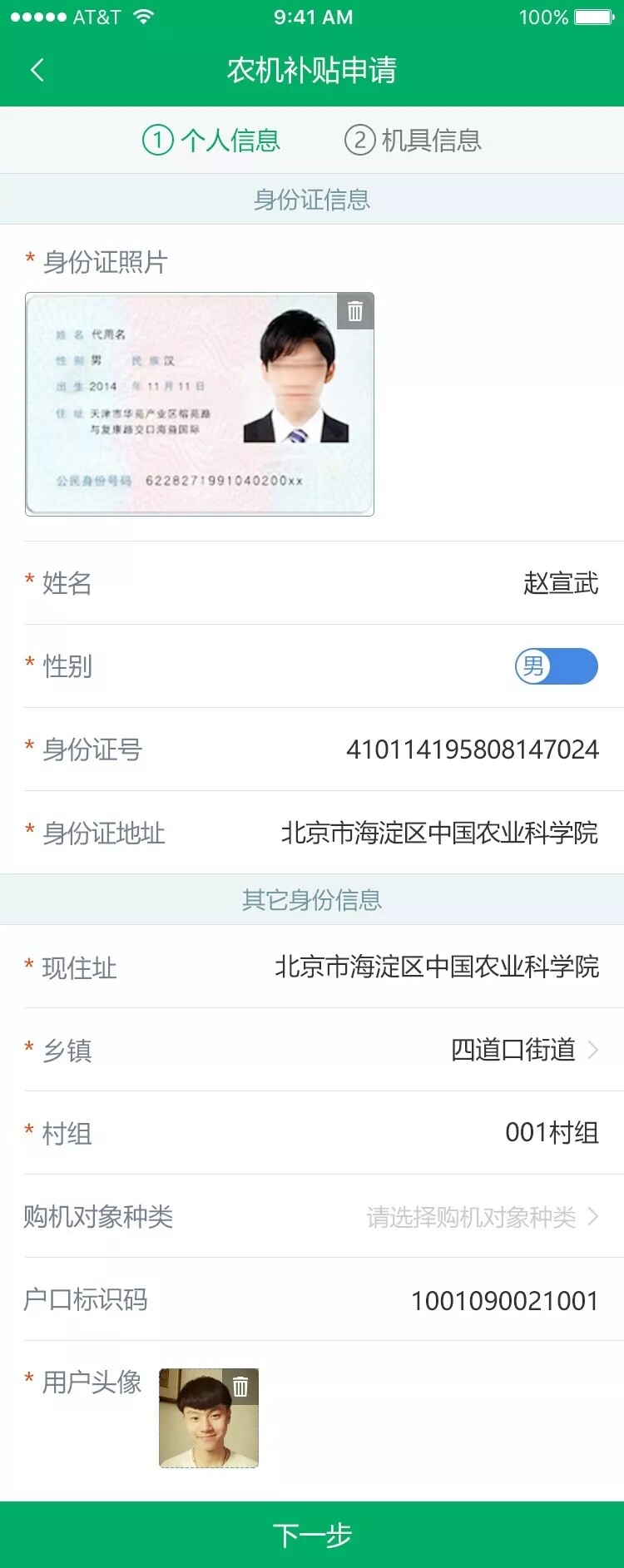Tap 下一步 to continue
Screen dimensions: 624x1568
(x=312, y=1535)
